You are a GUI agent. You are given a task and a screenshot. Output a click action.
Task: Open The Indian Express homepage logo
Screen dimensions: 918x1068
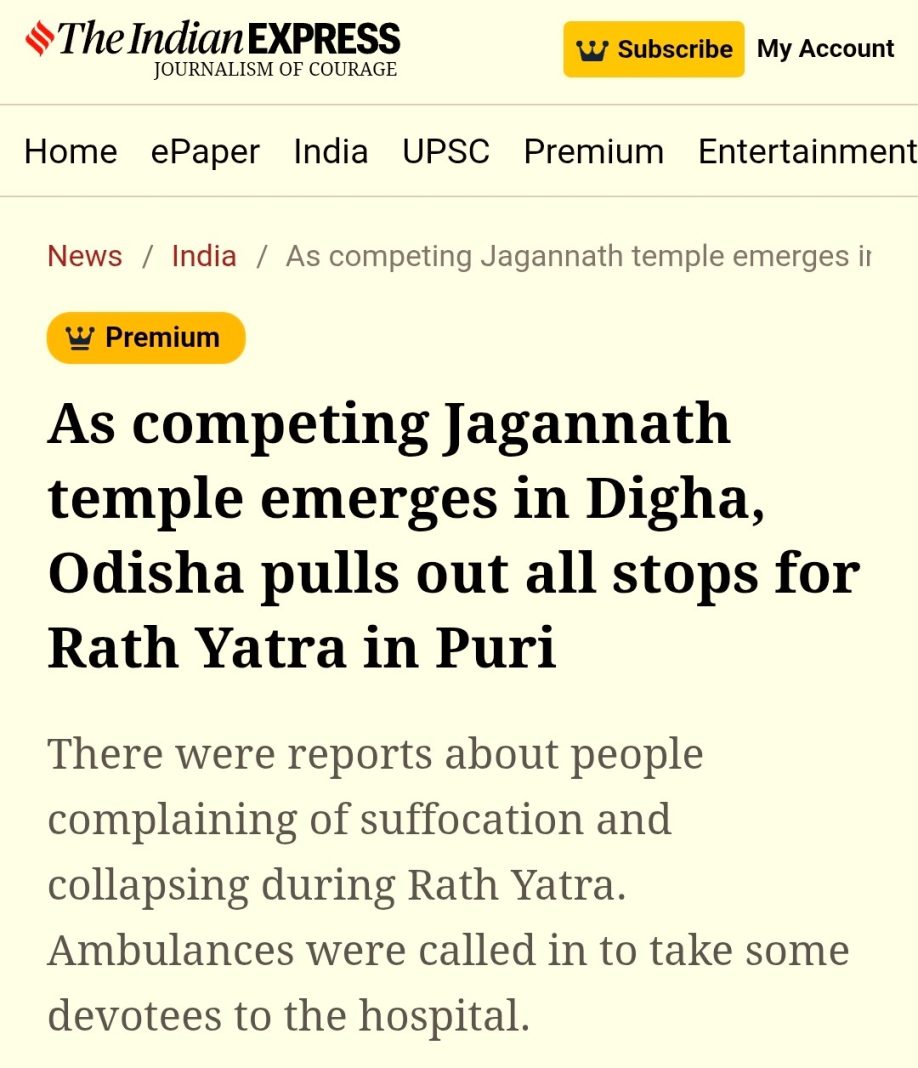(213, 48)
